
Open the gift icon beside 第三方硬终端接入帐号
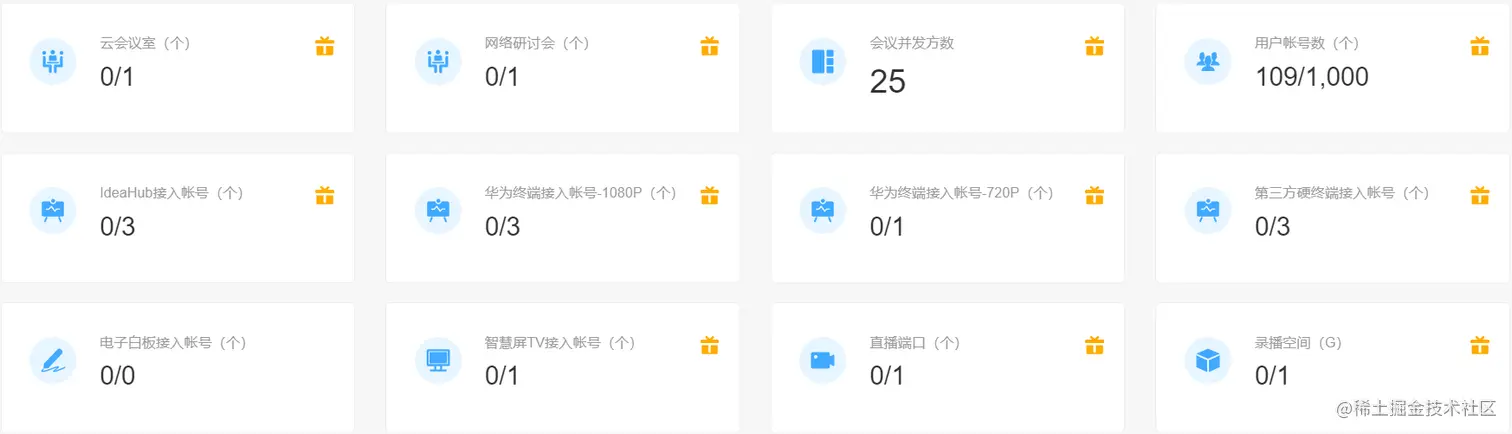[x=1480, y=195]
